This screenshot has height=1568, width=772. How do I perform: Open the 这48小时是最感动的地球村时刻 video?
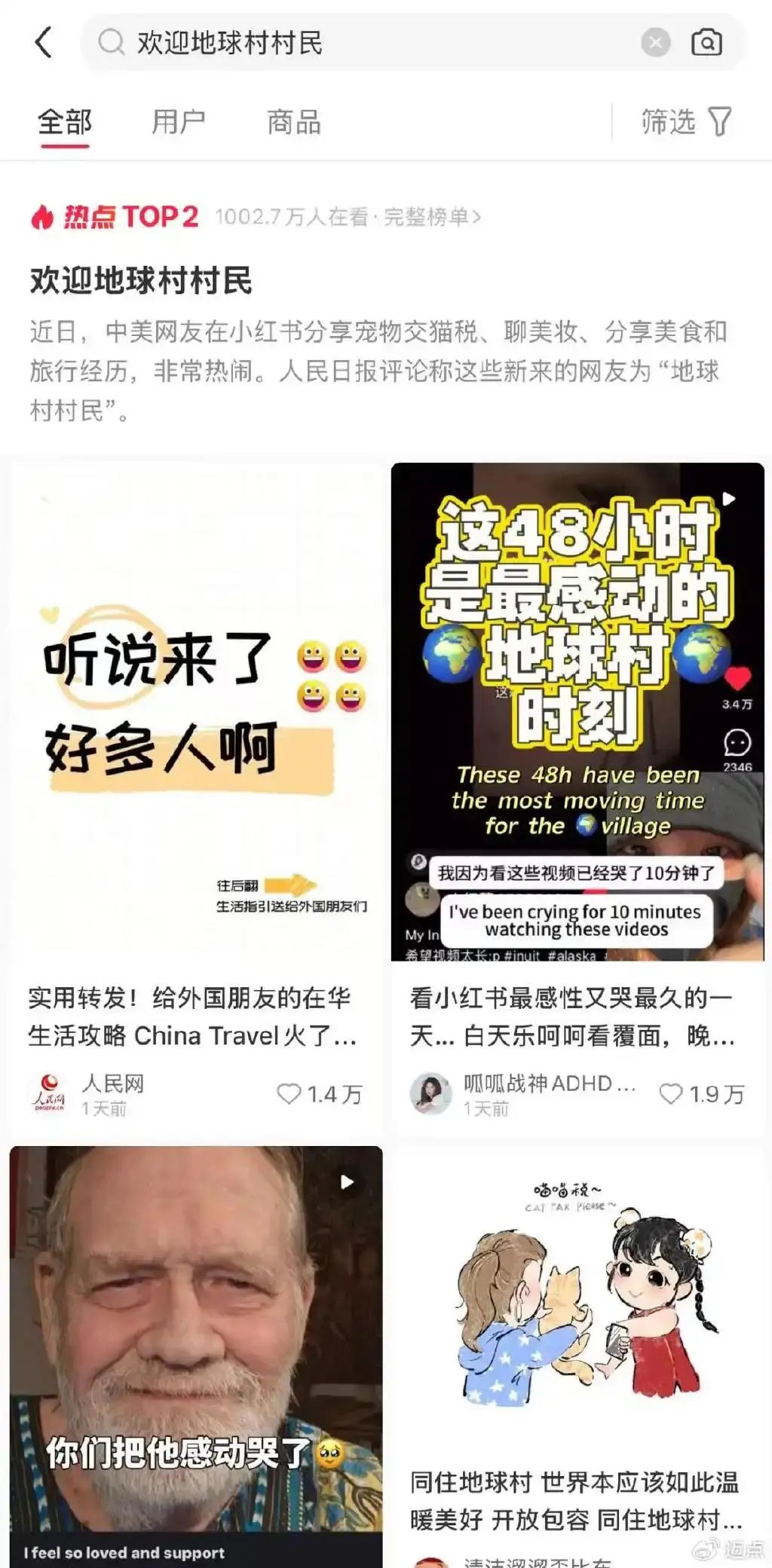point(577,712)
